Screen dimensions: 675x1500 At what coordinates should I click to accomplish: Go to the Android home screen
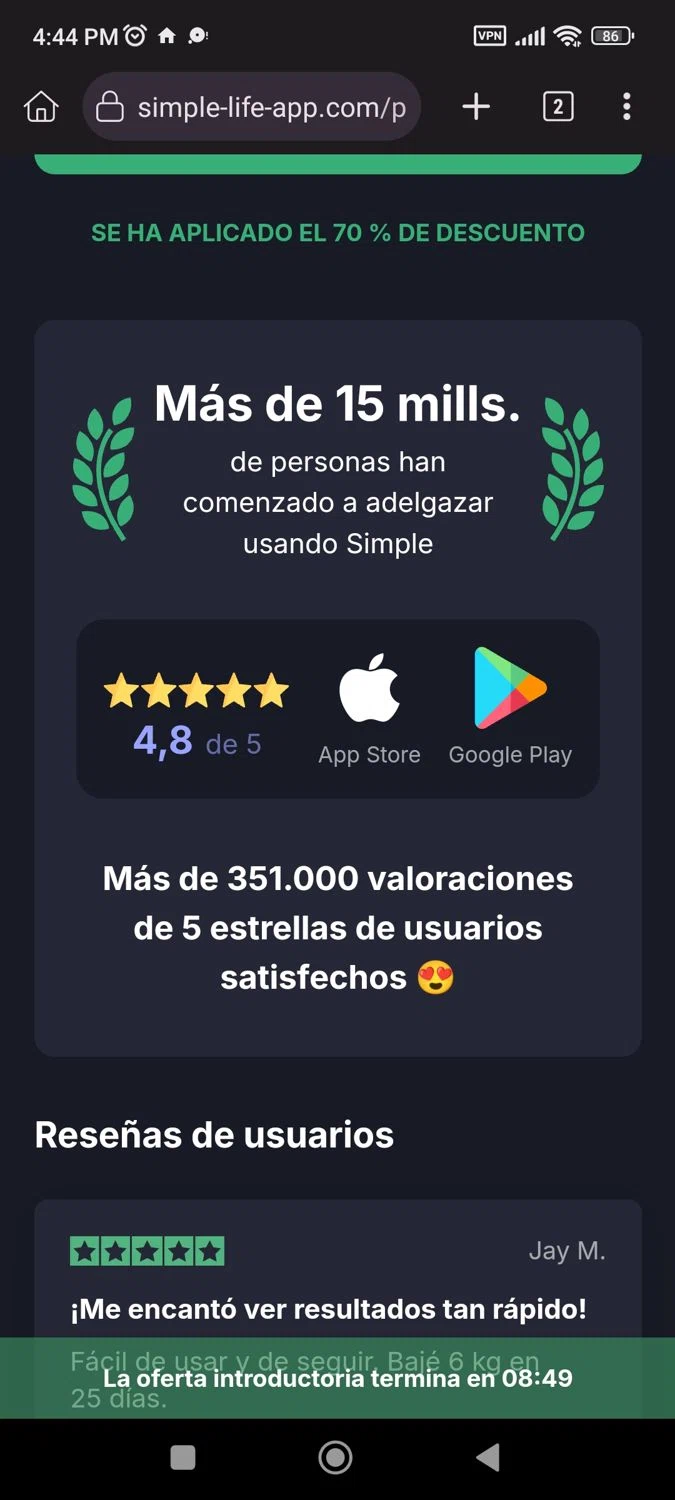point(335,1458)
